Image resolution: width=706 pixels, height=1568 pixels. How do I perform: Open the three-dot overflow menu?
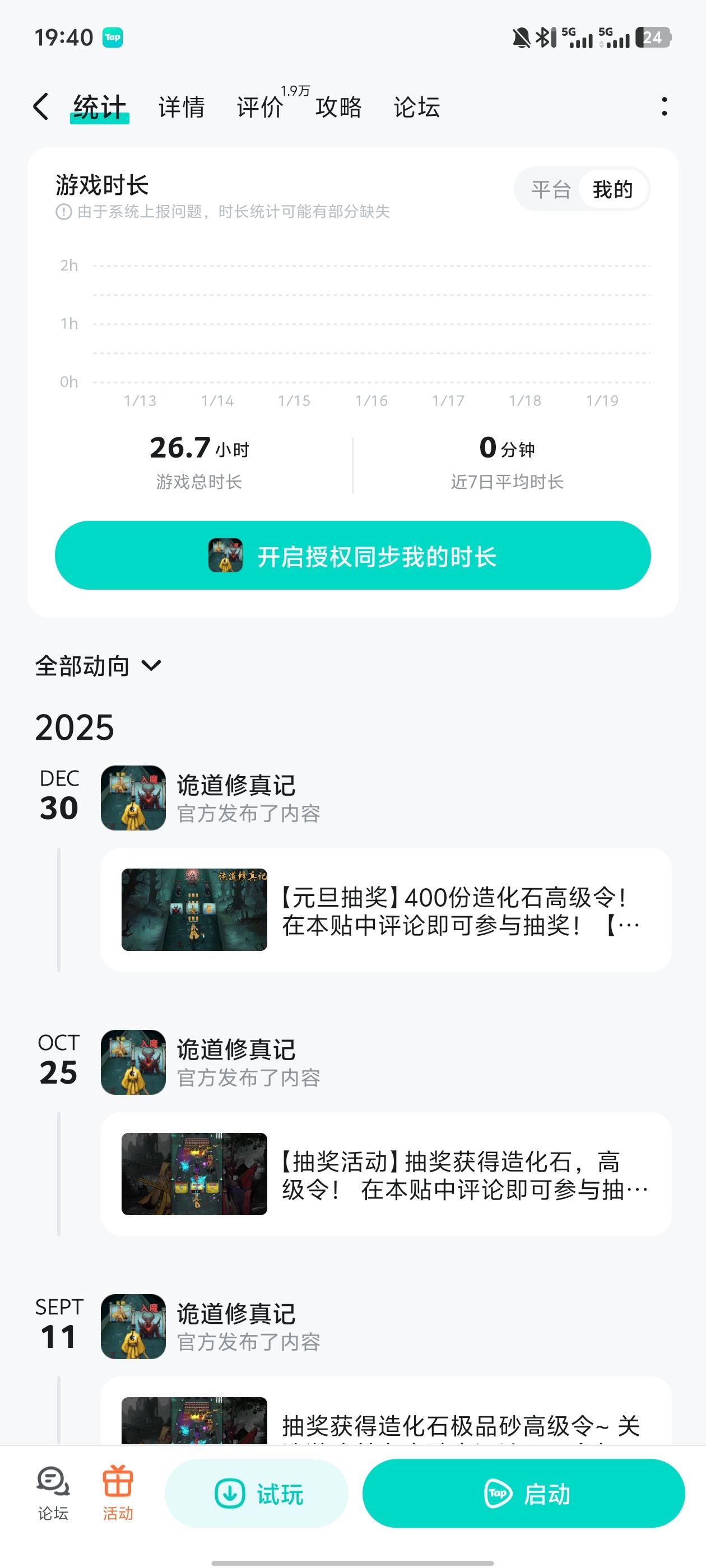click(x=663, y=107)
